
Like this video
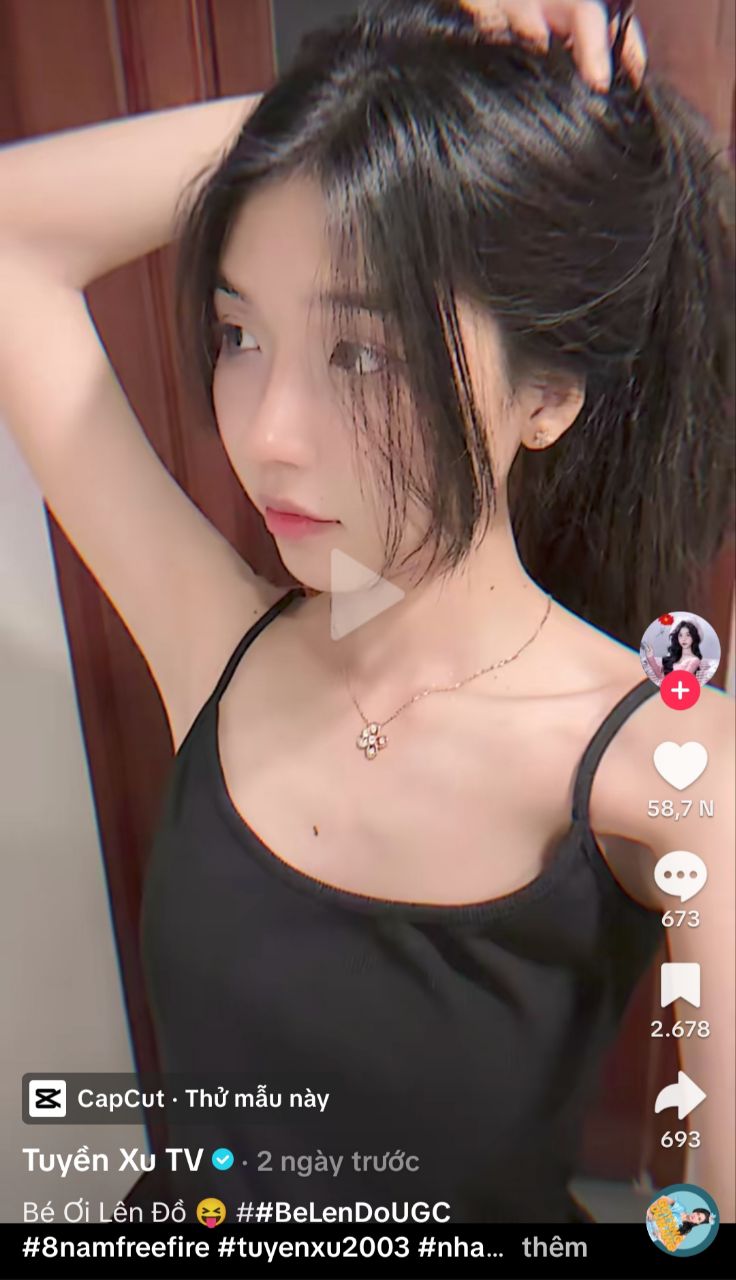(680, 765)
